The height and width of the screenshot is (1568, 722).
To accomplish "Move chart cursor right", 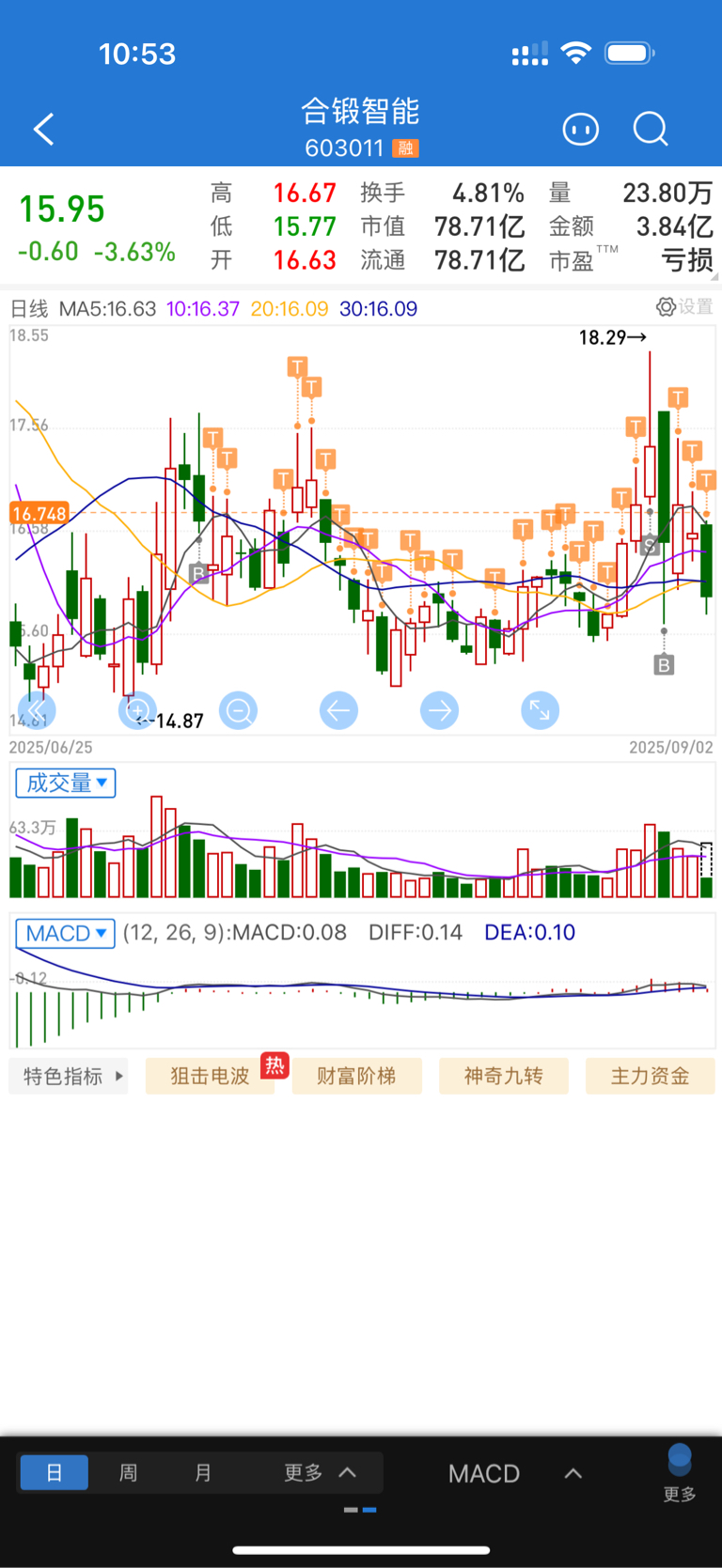I will click(439, 710).
